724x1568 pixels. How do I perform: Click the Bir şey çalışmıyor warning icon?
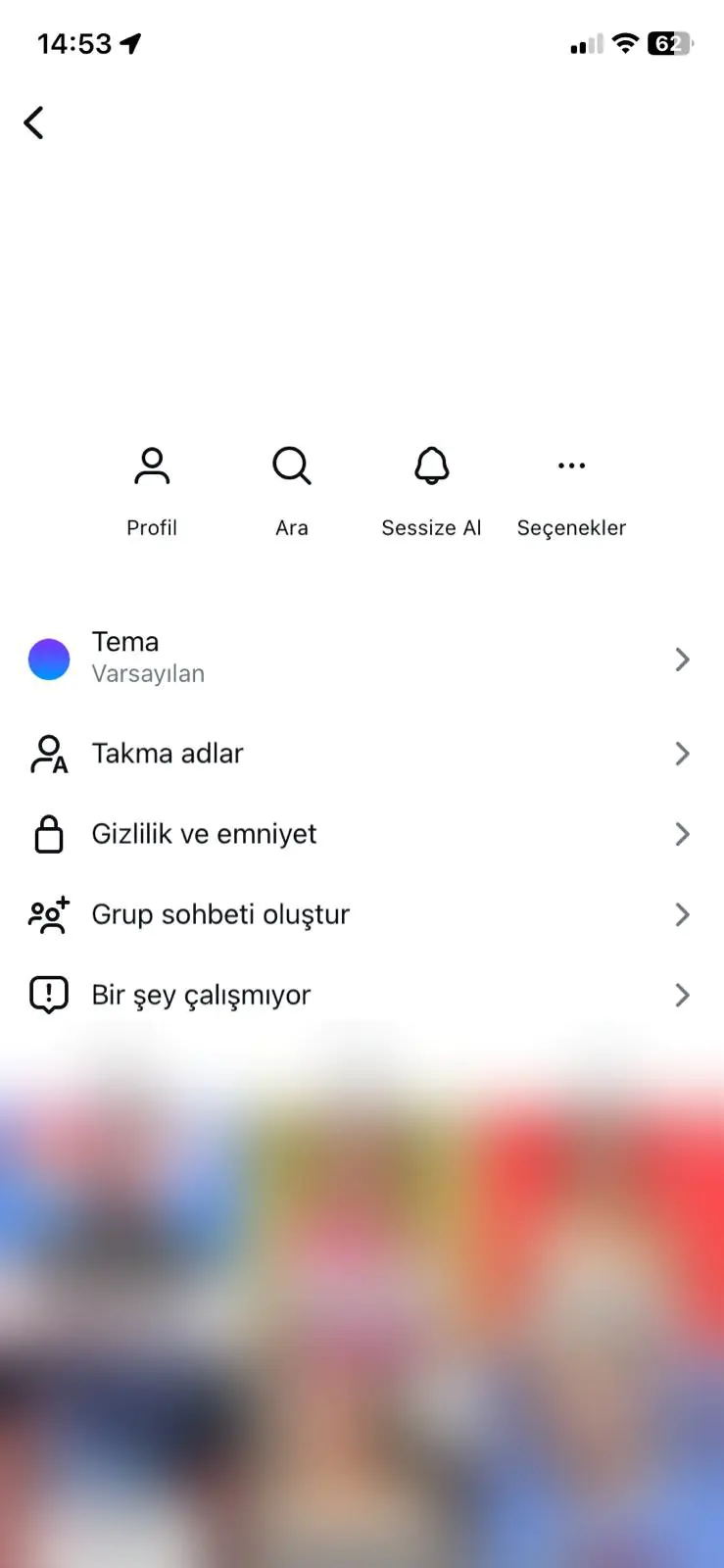(48, 995)
